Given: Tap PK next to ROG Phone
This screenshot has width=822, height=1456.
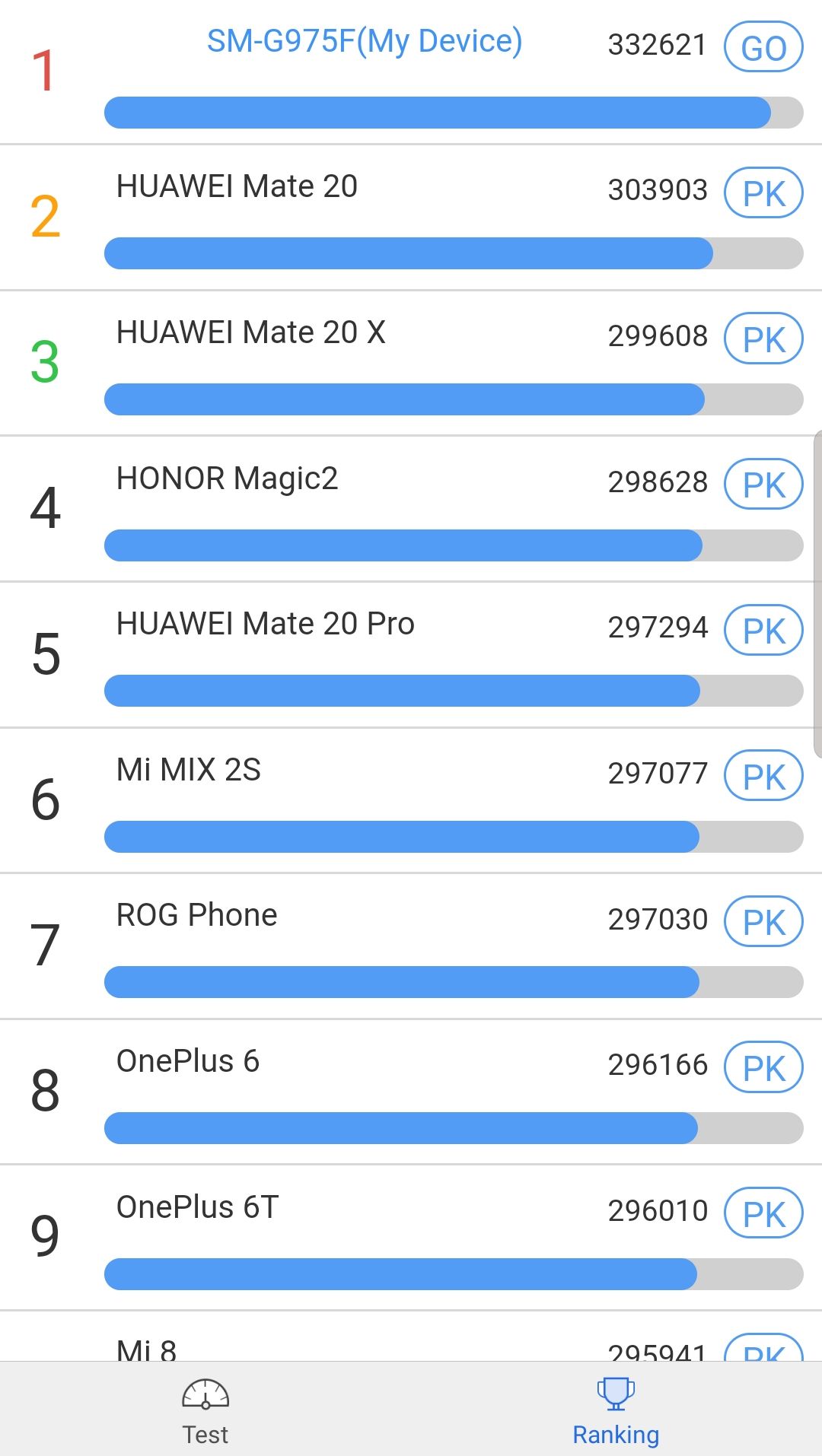Looking at the screenshot, I should 763,922.
